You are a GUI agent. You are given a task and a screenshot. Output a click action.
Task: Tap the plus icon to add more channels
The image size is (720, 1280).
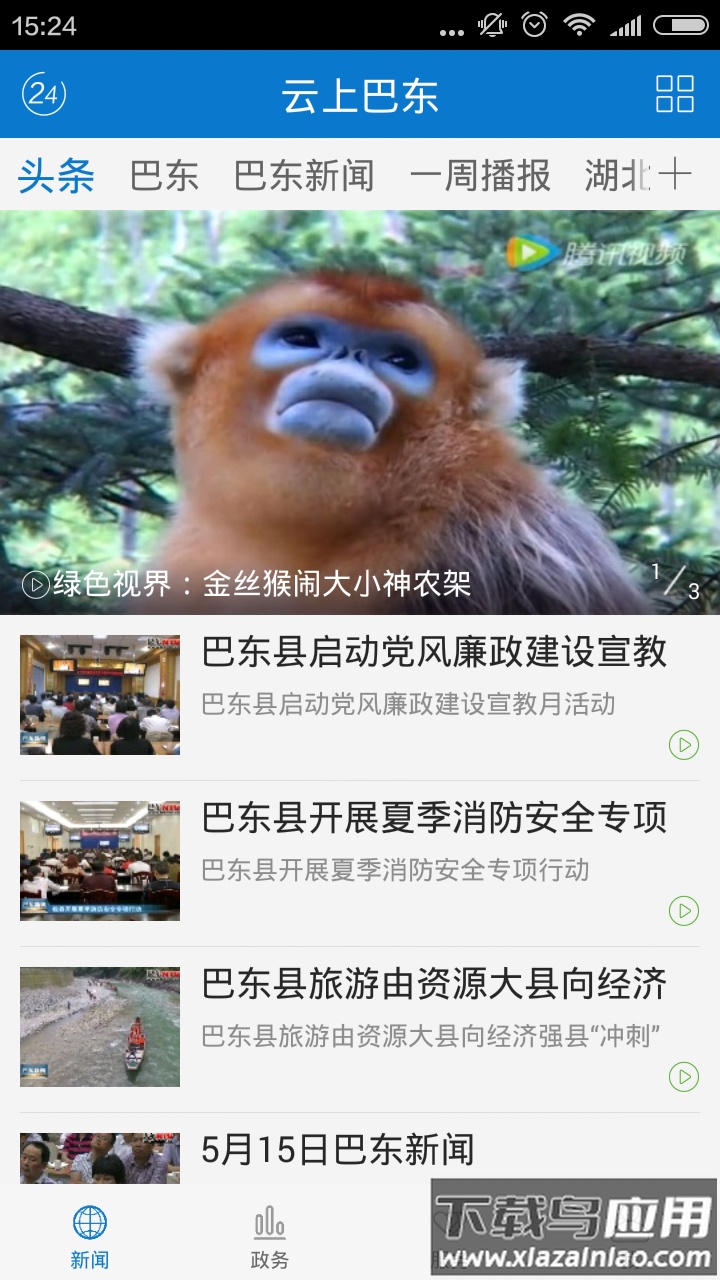pos(679,175)
